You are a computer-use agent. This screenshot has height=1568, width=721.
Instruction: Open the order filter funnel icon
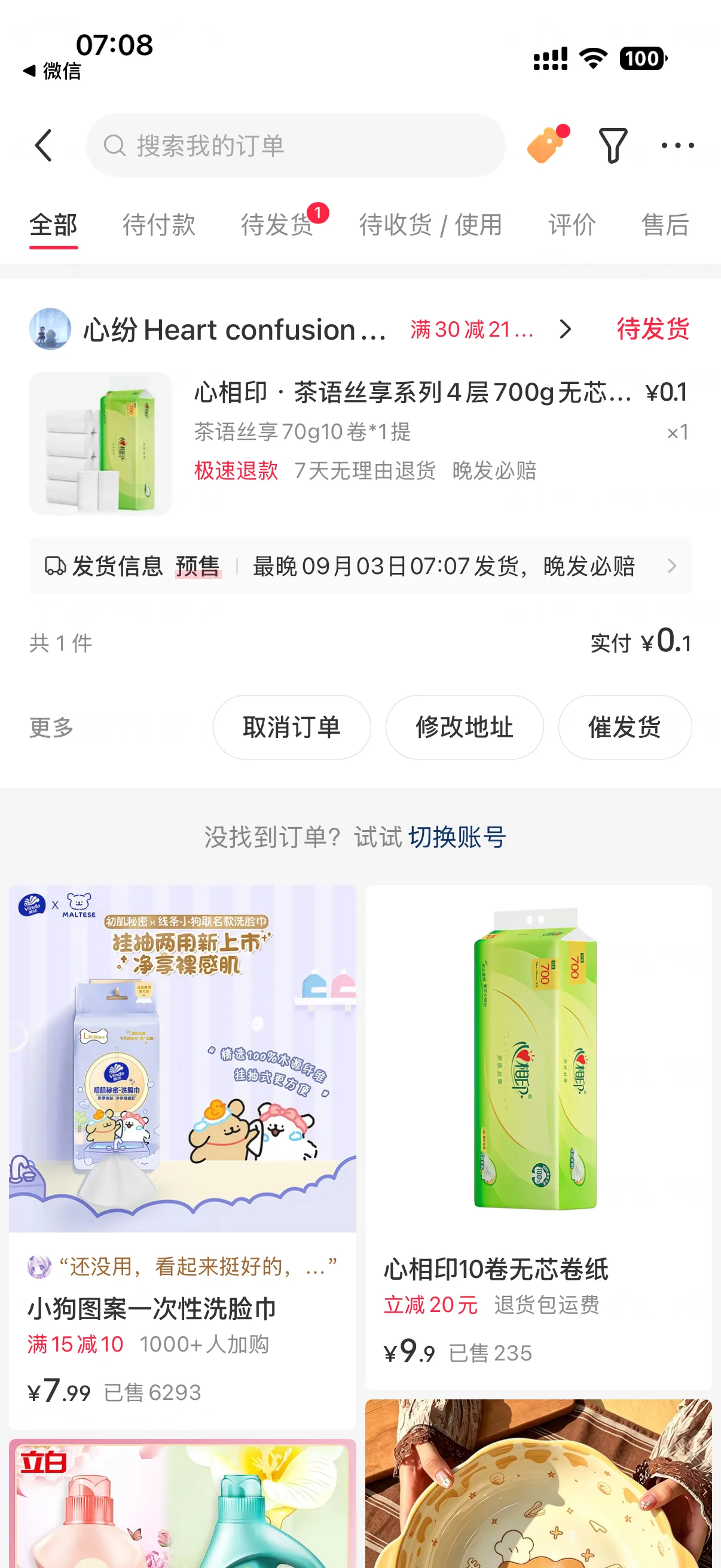(612, 145)
